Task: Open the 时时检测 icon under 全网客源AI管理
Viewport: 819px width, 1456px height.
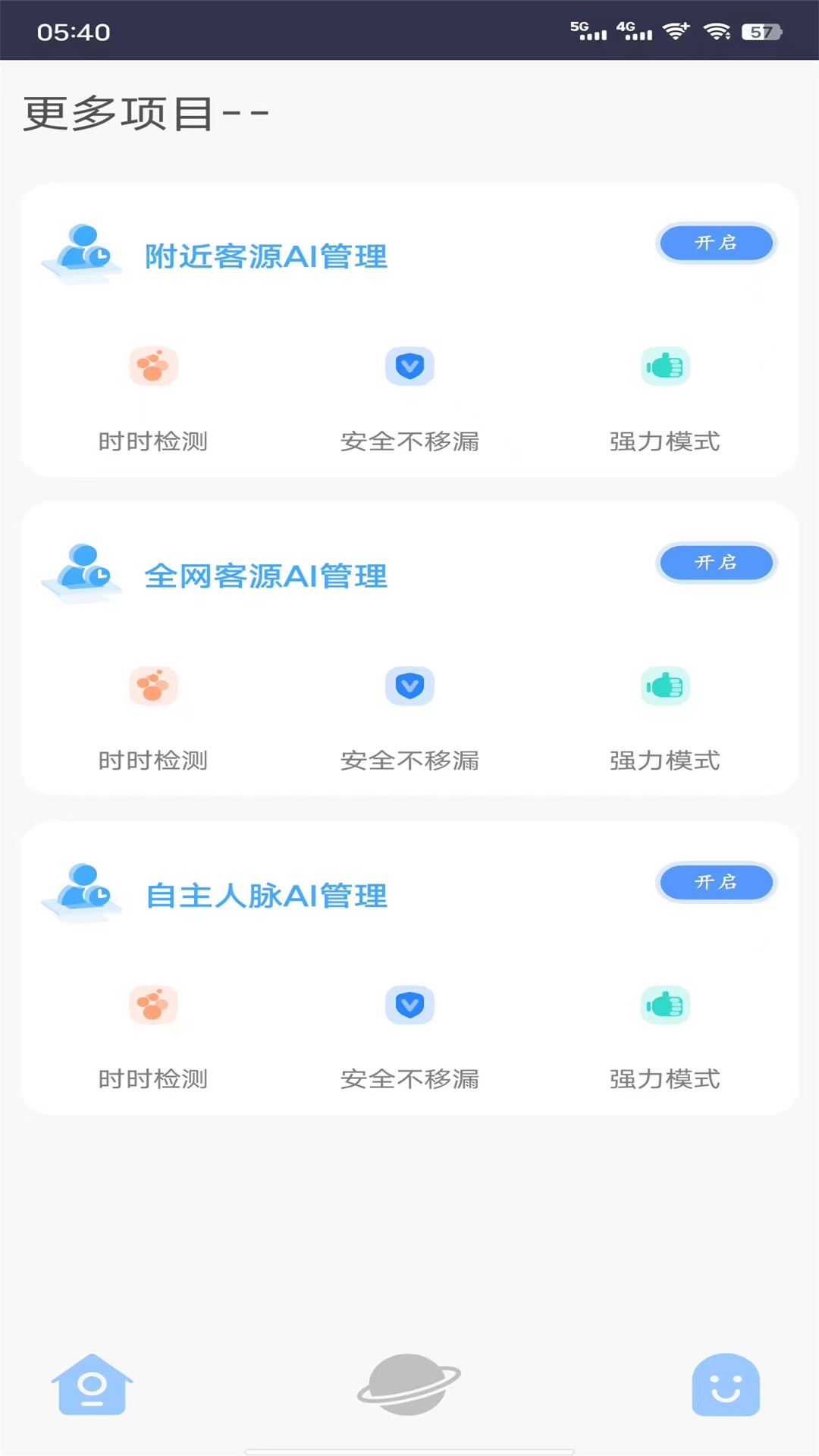Action: (x=154, y=686)
